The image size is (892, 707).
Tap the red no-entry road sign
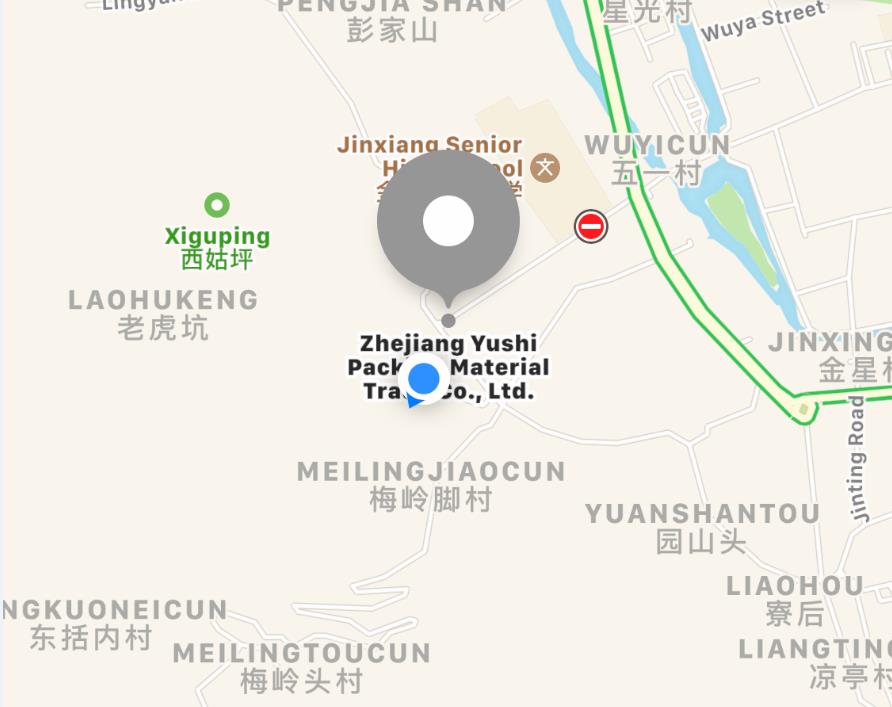591,227
